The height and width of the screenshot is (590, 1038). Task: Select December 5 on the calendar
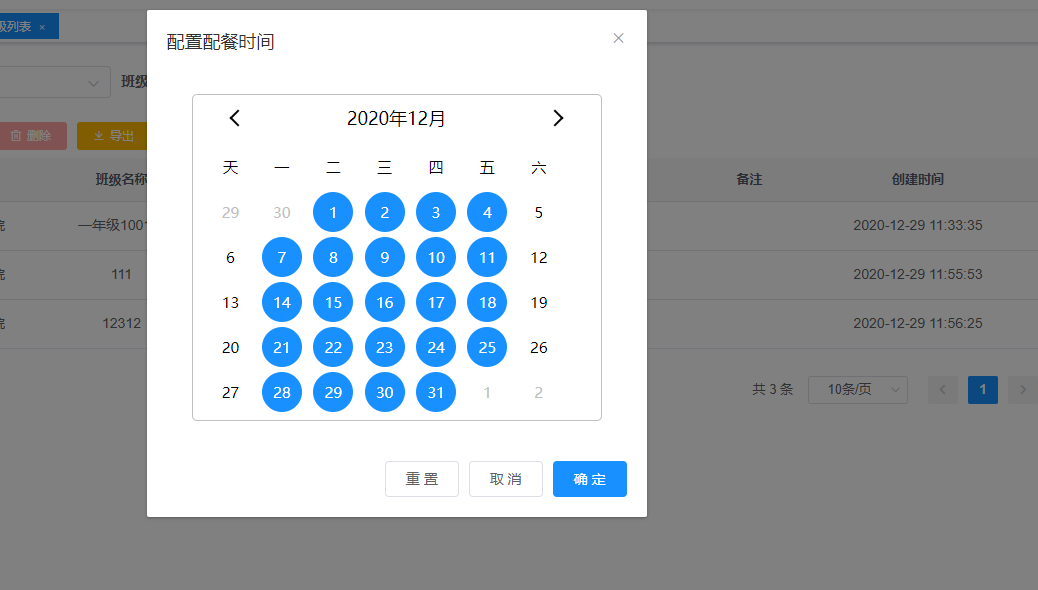539,212
